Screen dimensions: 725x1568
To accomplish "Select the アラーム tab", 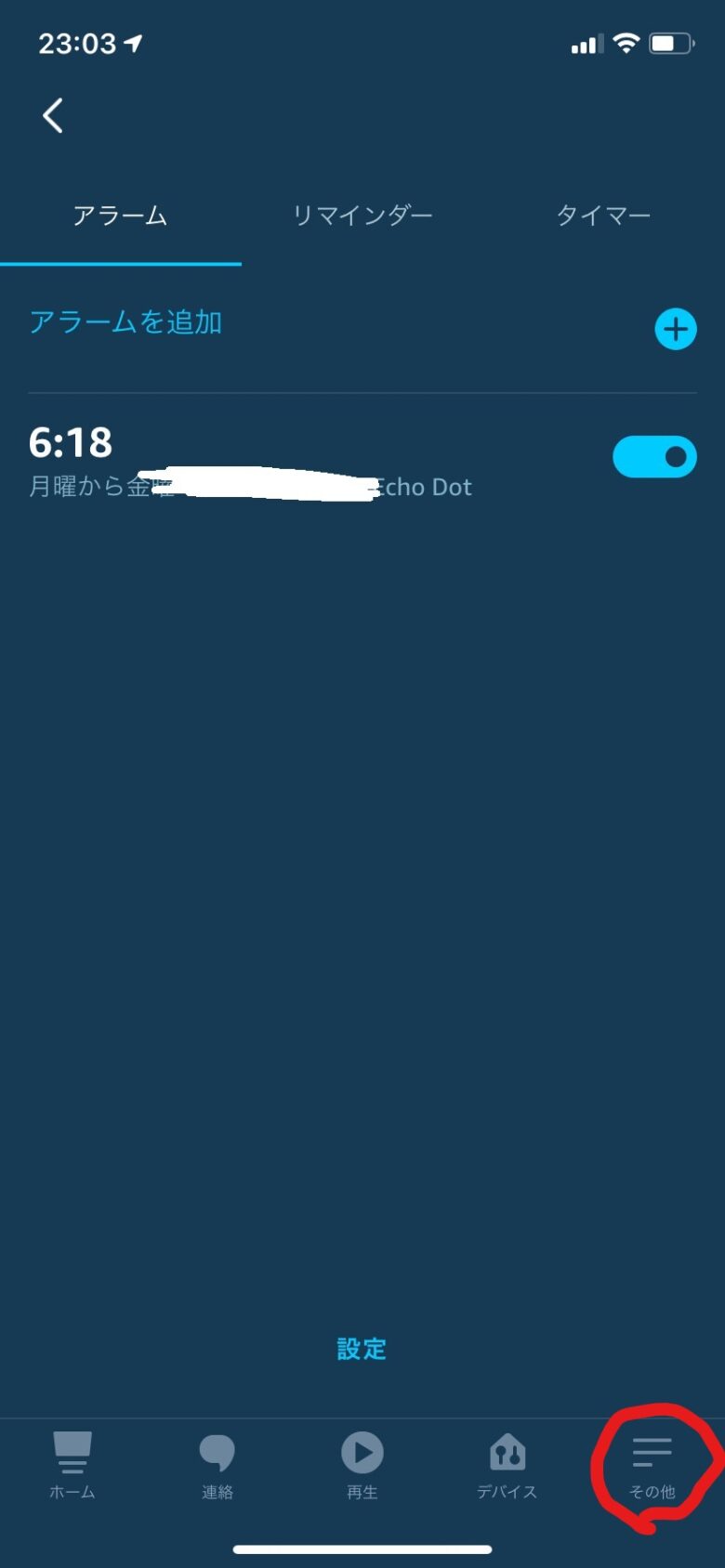I will (x=120, y=216).
